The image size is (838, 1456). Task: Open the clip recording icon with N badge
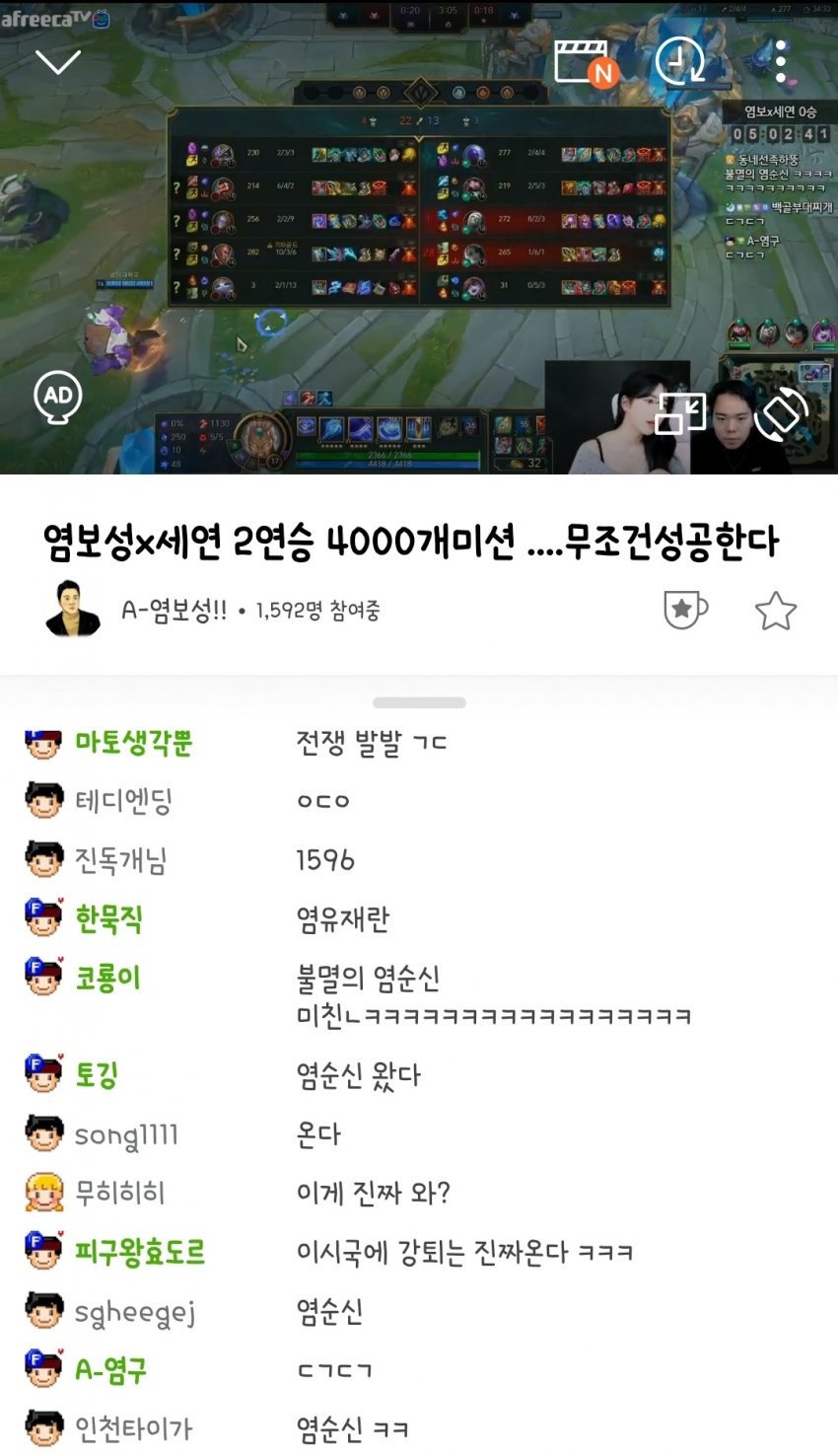pos(586,63)
